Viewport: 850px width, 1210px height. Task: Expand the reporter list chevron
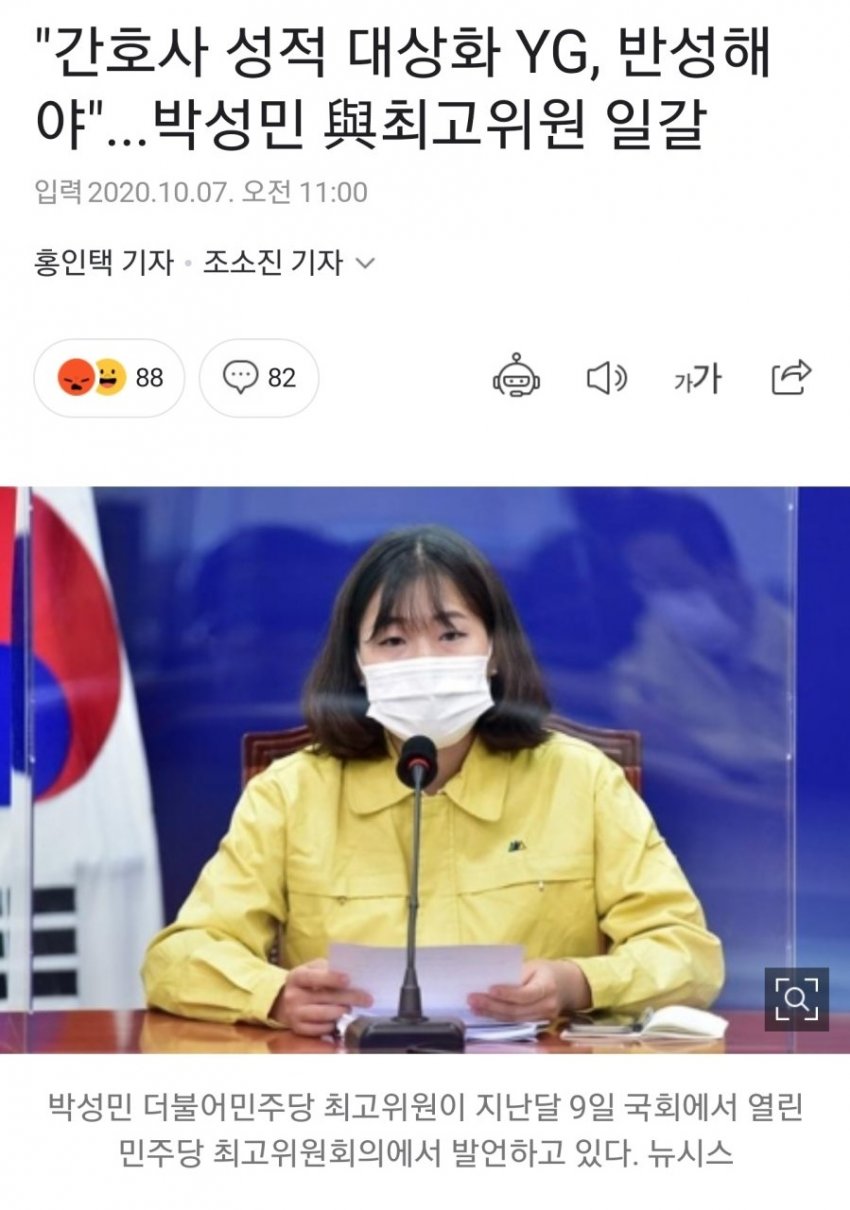point(365,263)
